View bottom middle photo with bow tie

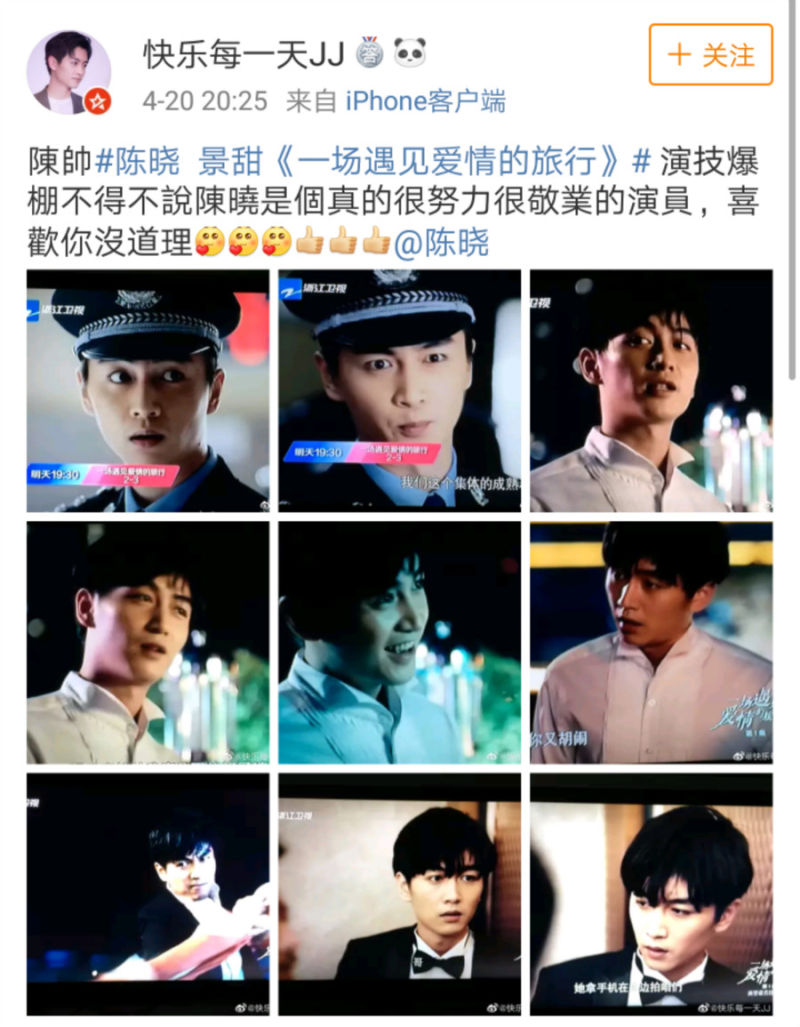tap(400, 893)
